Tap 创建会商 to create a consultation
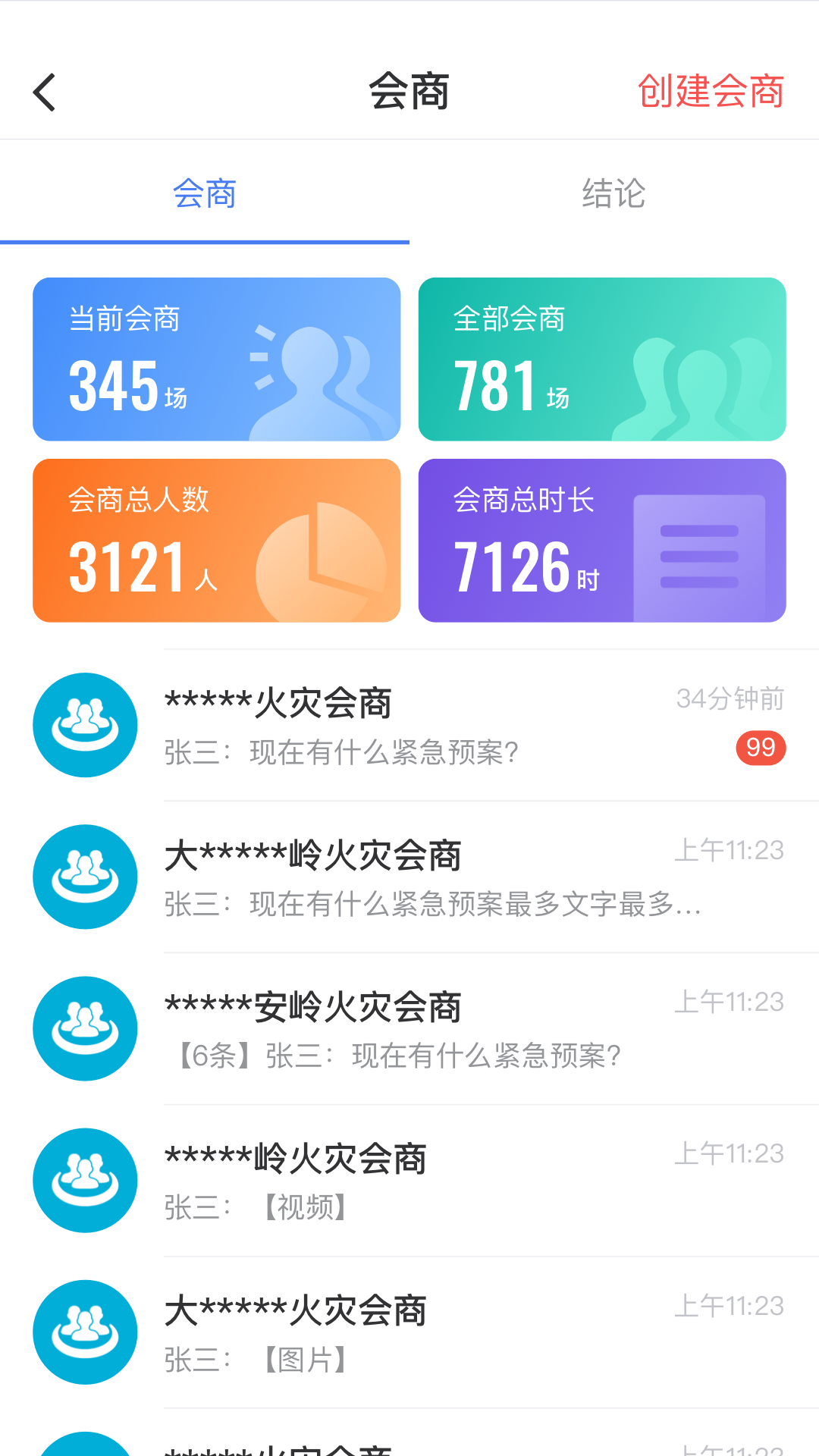This screenshot has width=819, height=1456. pyautogui.click(x=711, y=92)
